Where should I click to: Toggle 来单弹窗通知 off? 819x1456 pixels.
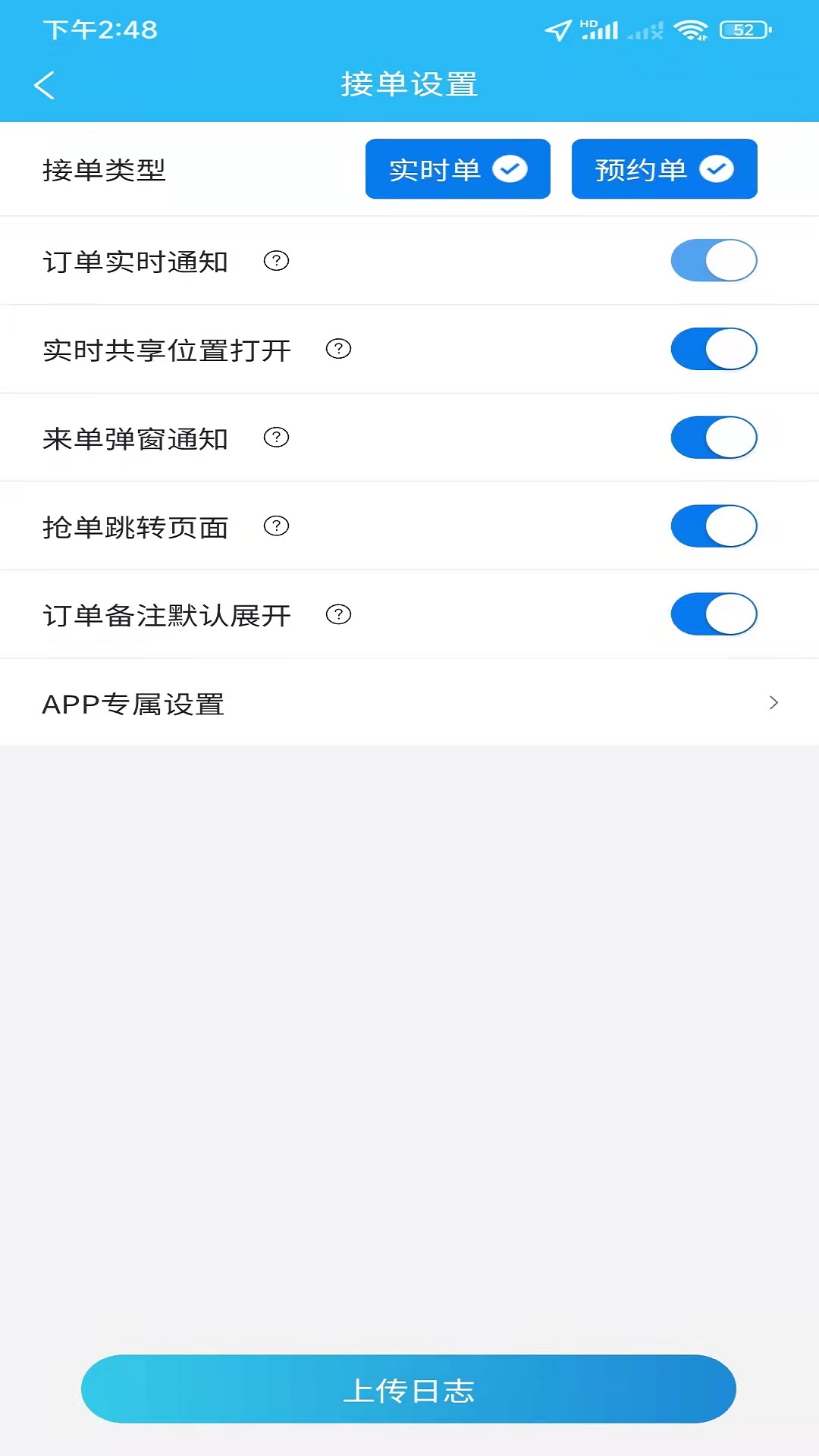click(714, 438)
